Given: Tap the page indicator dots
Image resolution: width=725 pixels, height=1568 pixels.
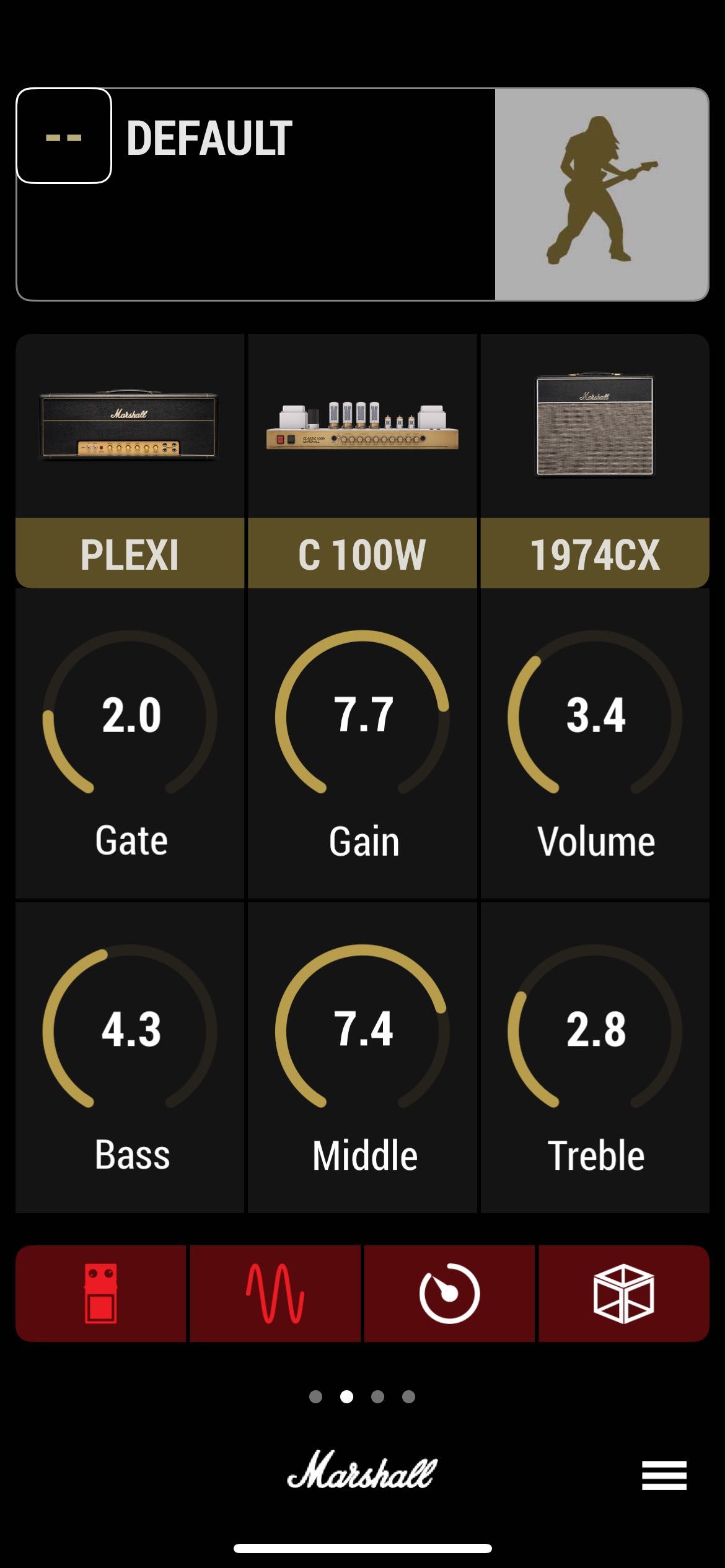Looking at the screenshot, I should tap(362, 1396).
